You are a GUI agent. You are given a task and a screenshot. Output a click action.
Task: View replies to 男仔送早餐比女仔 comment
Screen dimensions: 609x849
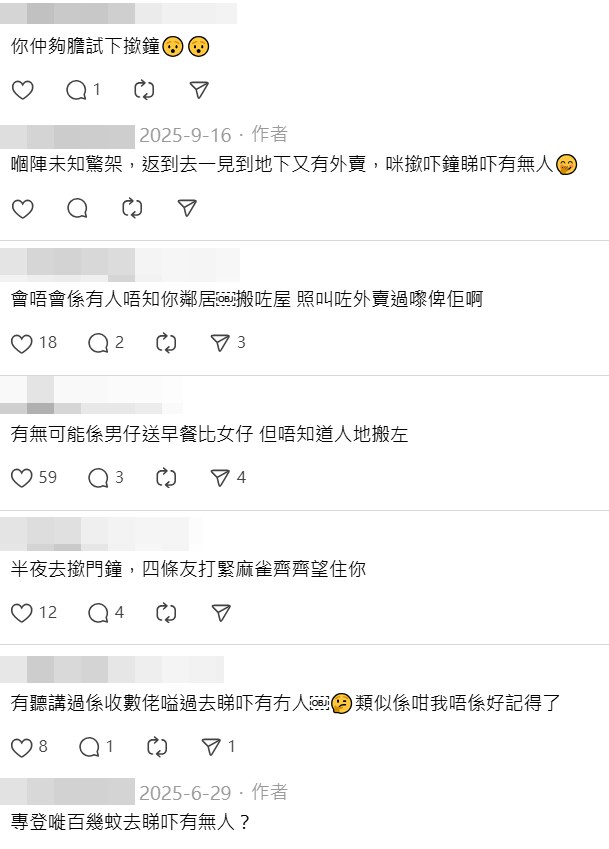(x=99, y=478)
